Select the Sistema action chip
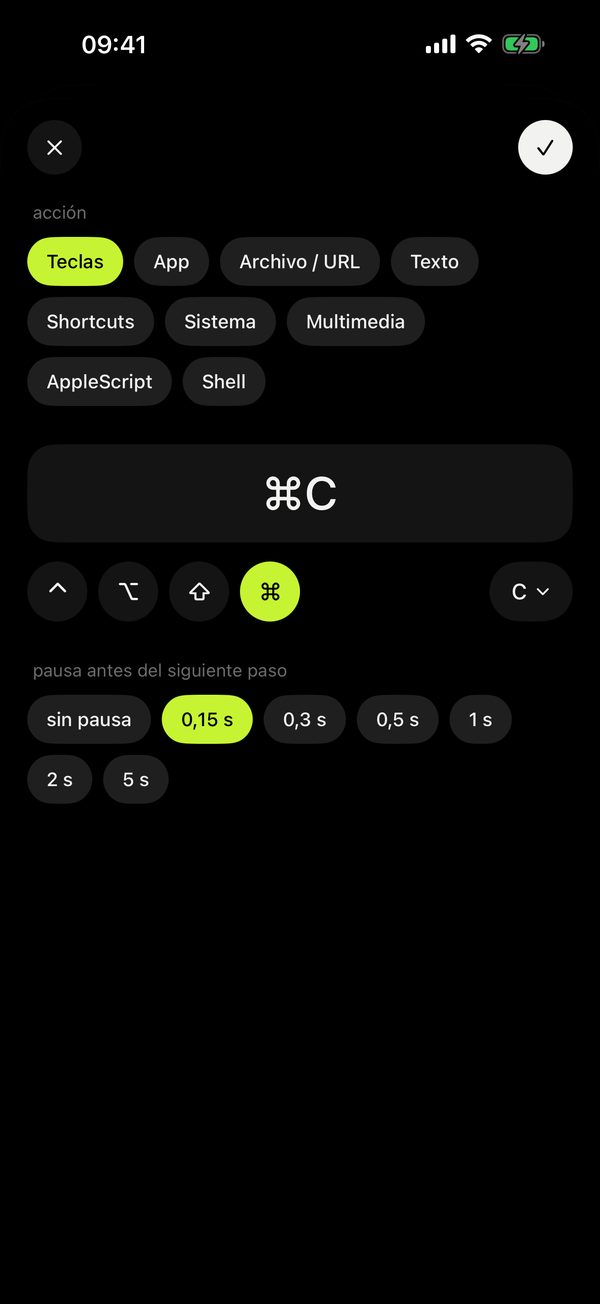Viewport: 600px width, 1304px height. click(220, 322)
